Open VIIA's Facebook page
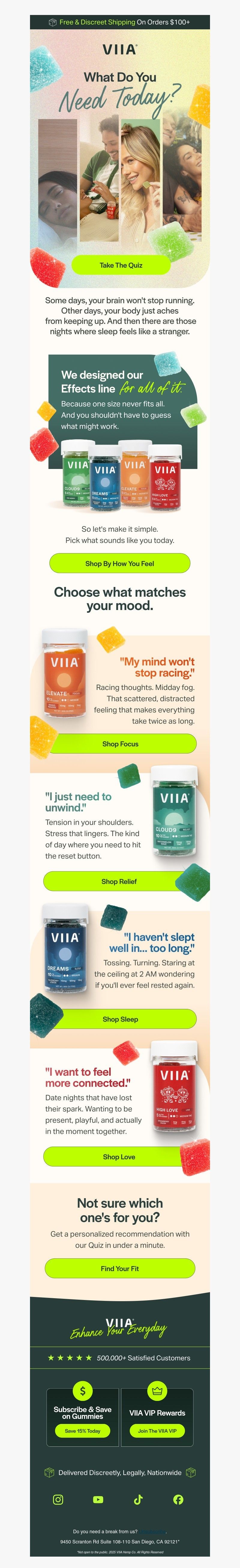The width and height of the screenshot is (240, 1568). (x=178, y=1499)
